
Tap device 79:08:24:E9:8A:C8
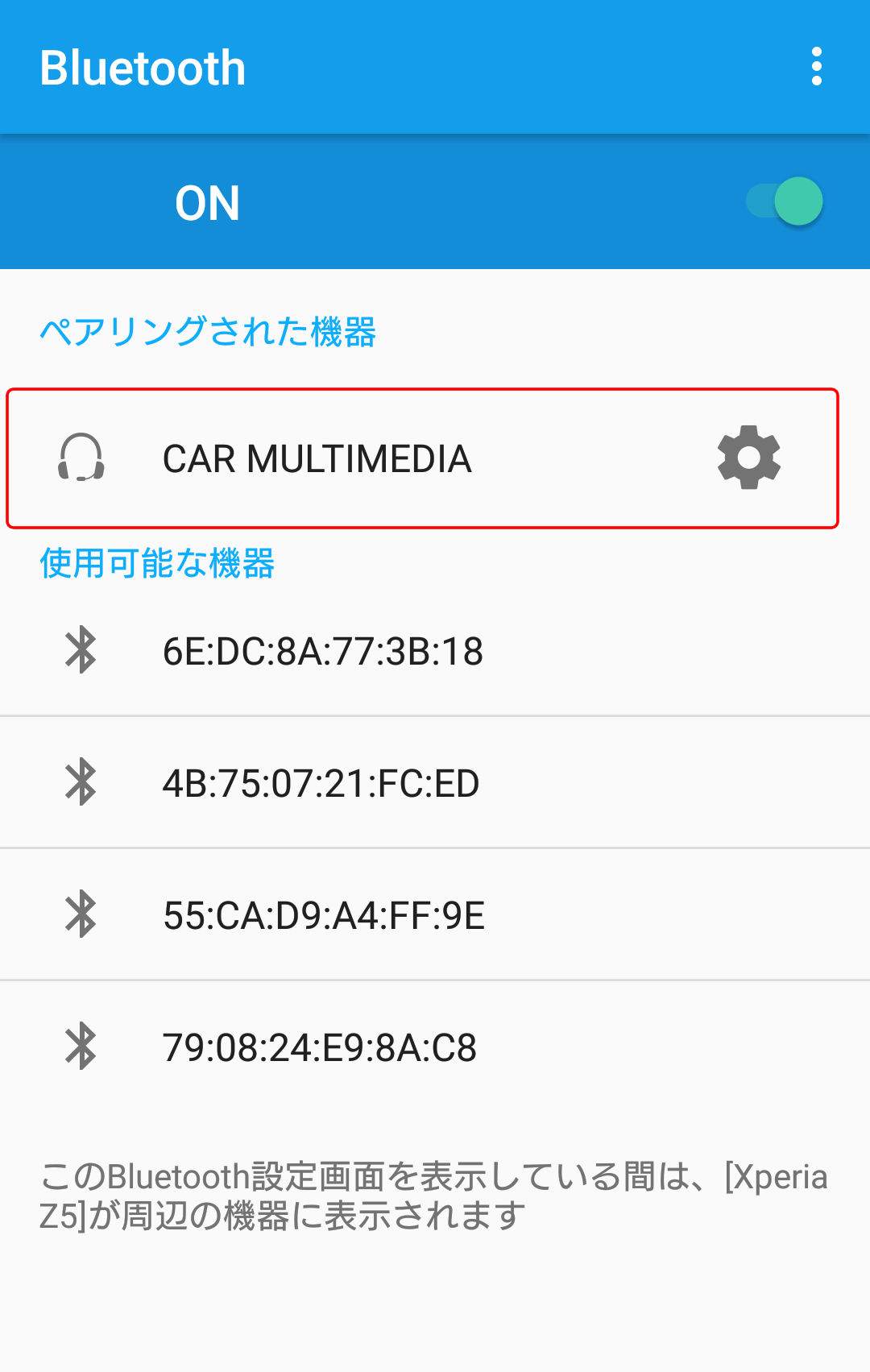pyautogui.click(x=319, y=1047)
